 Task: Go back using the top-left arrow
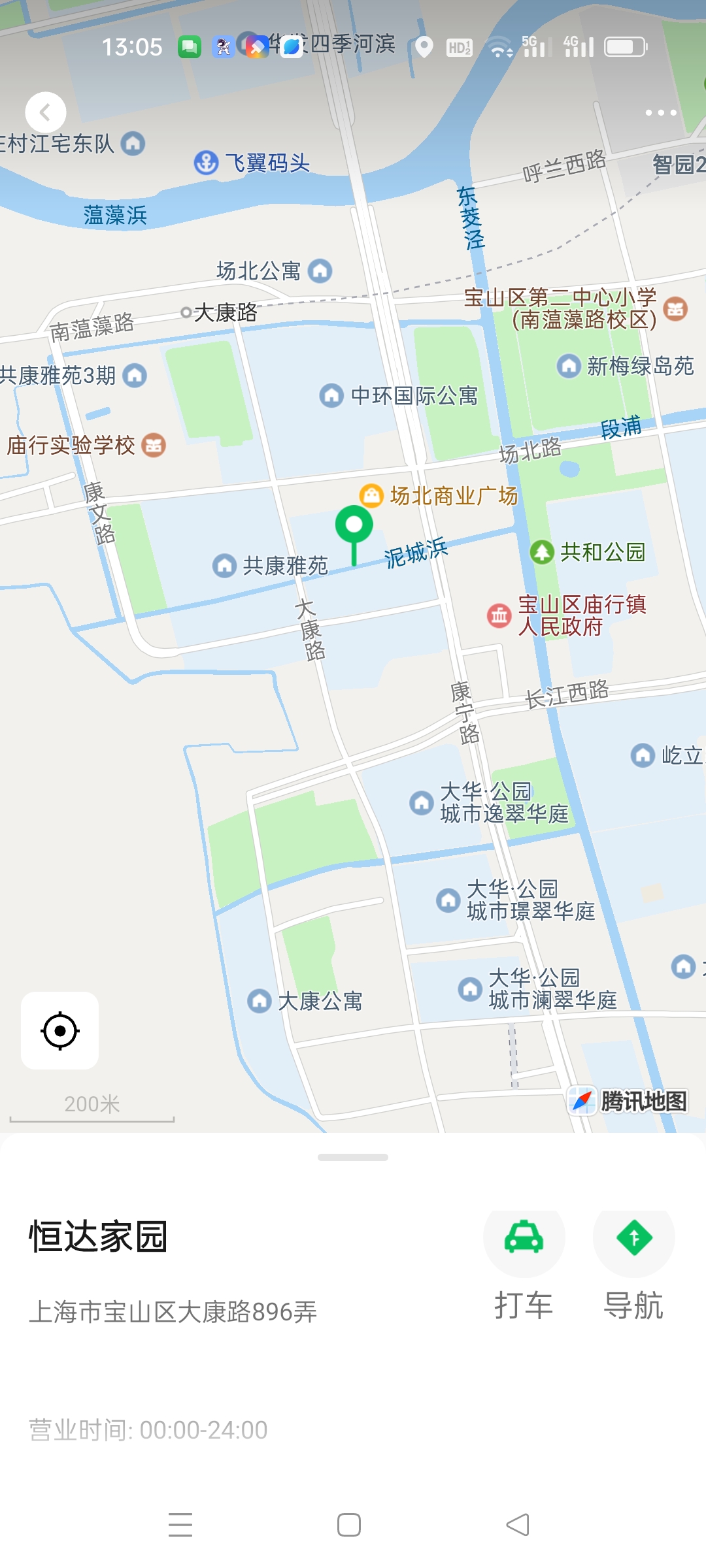click(45, 112)
